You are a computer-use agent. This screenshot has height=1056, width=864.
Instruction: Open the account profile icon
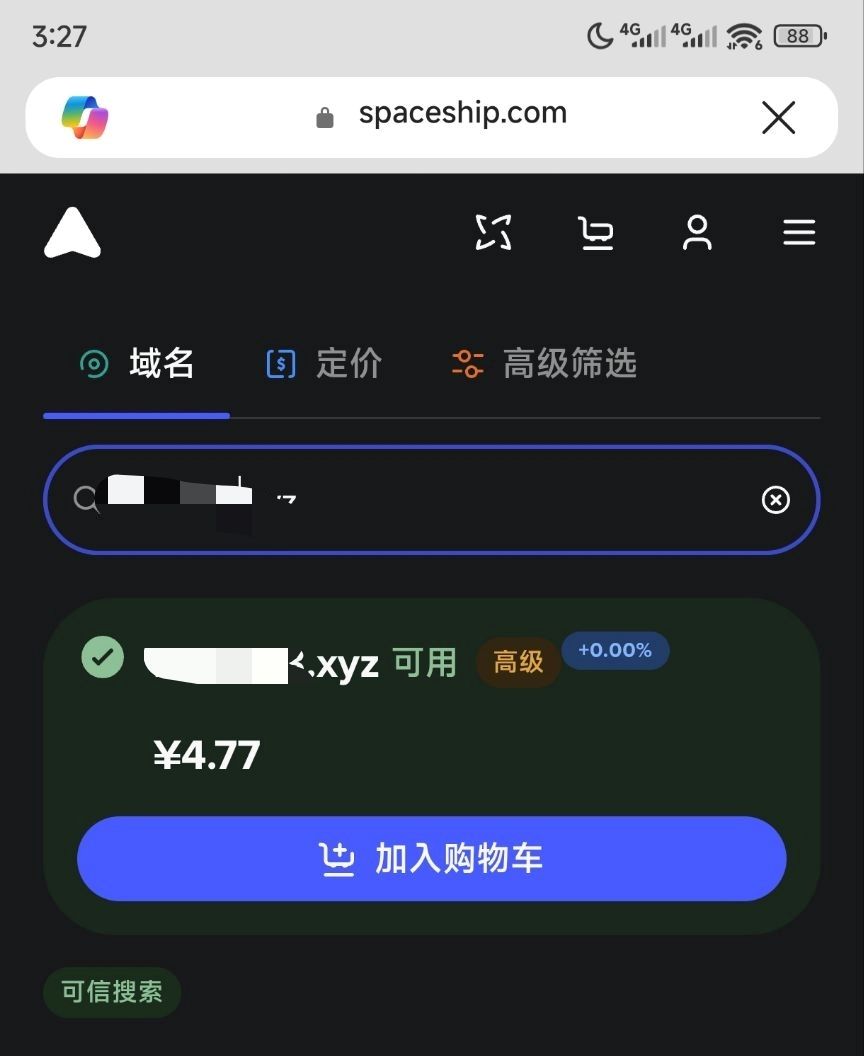click(697, 234)
